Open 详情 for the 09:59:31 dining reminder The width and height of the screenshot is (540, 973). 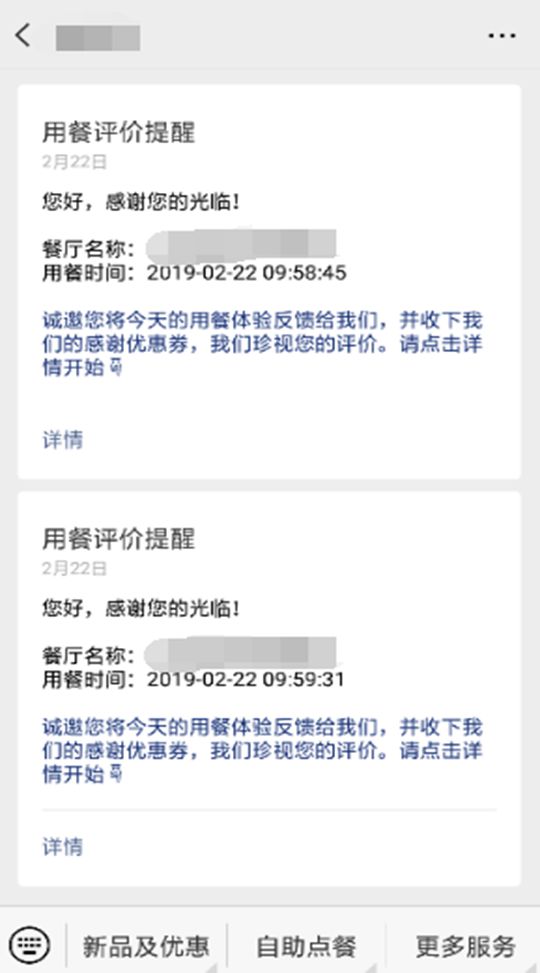tap(63, 846)
